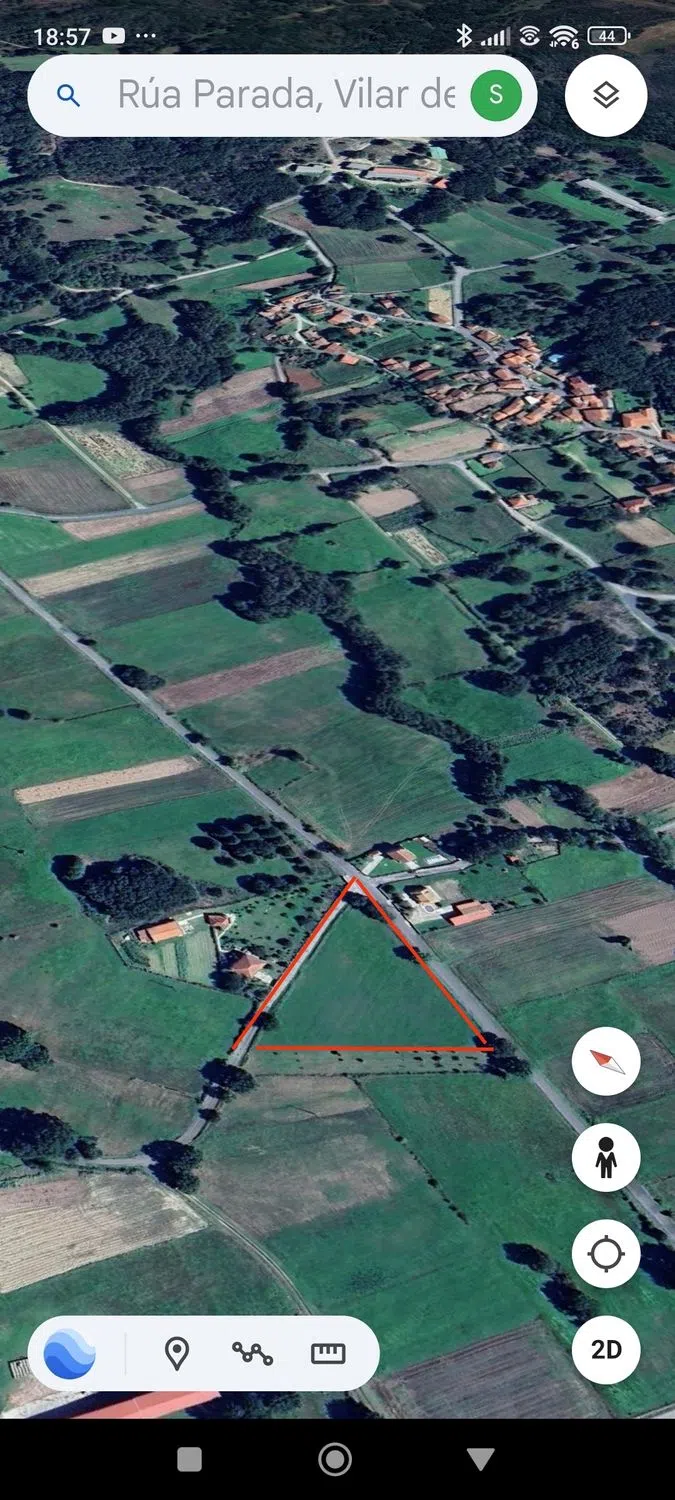Go back with the navigation triangle
This screenshot has width=675, height=1500.
pos(481,1459)
